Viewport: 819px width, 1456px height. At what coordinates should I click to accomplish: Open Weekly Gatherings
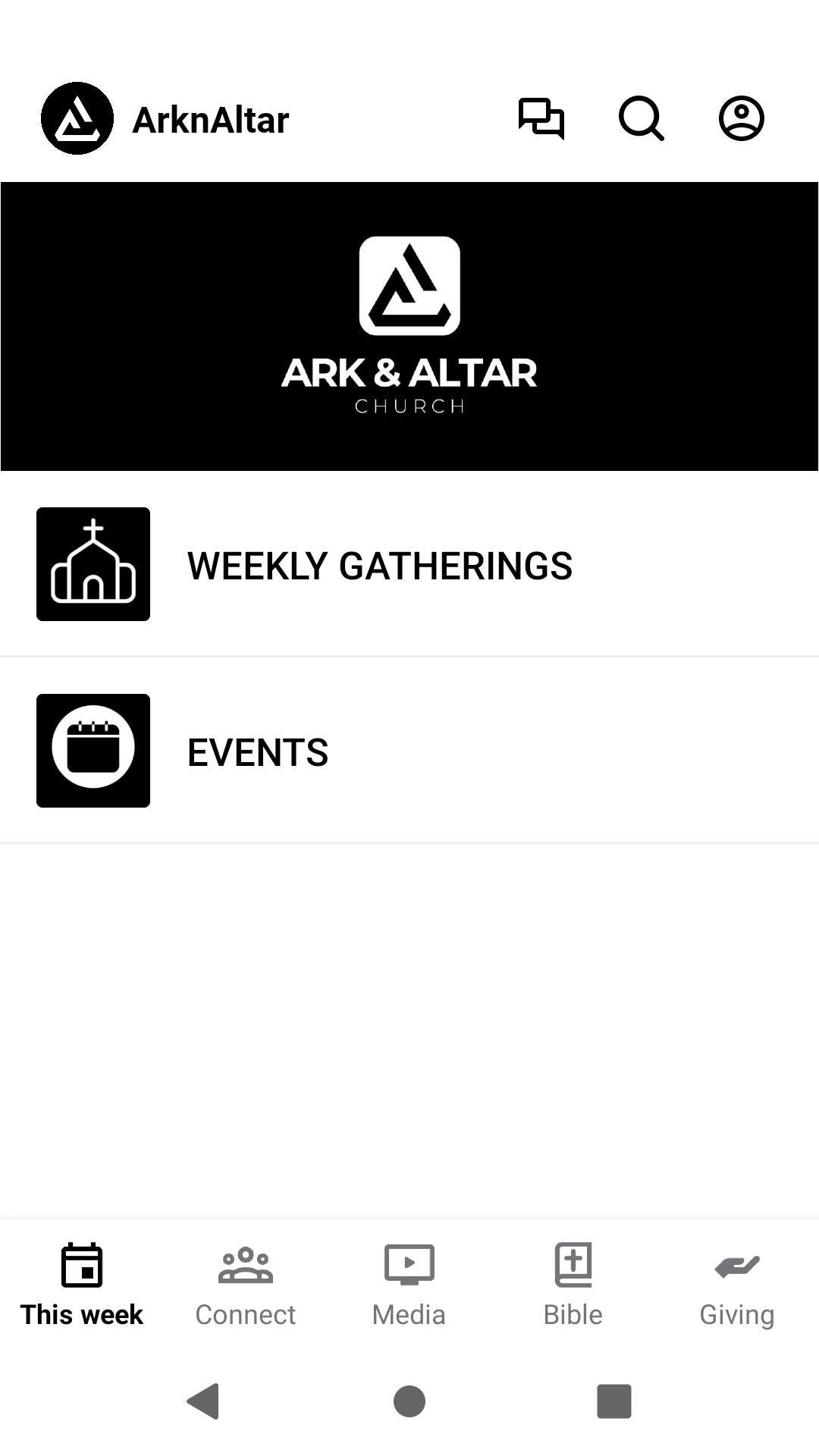(x=379, y=565)
